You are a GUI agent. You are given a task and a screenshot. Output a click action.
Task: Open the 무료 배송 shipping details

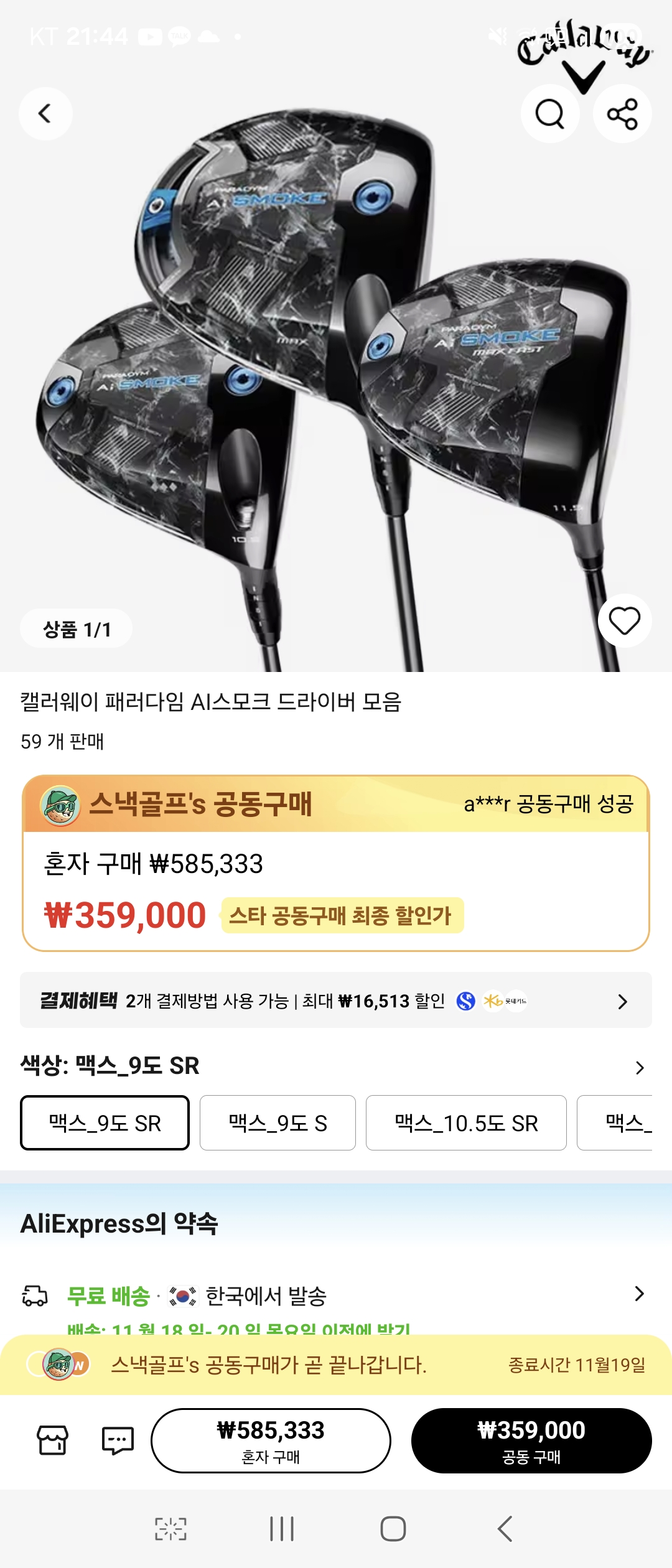336,1295
